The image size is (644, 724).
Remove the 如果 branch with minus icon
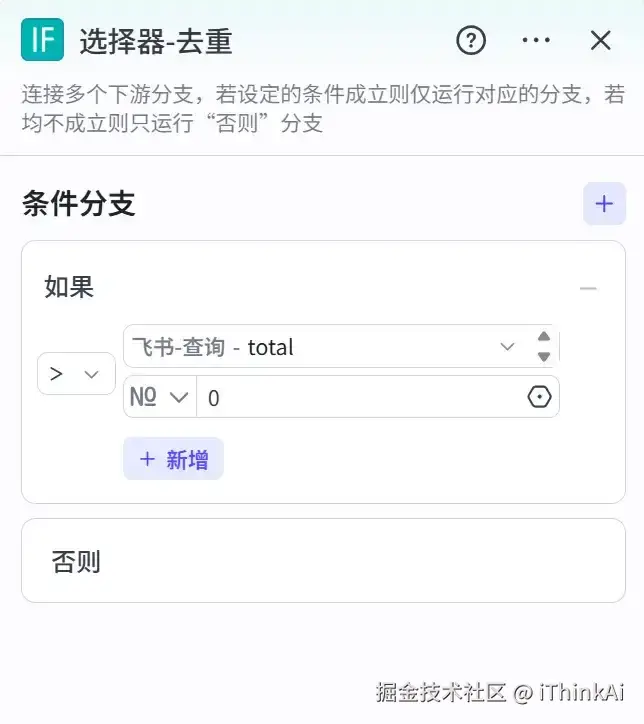(588, 289)
